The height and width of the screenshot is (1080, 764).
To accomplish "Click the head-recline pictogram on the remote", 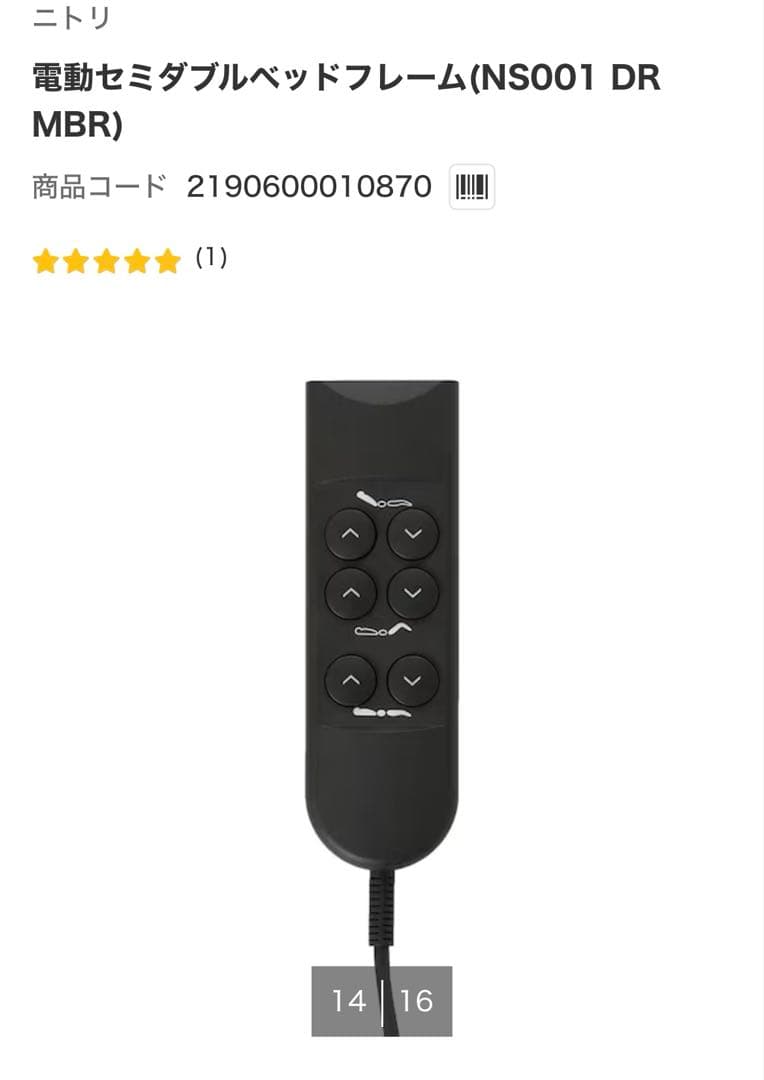I will click(x=383, y=497).
